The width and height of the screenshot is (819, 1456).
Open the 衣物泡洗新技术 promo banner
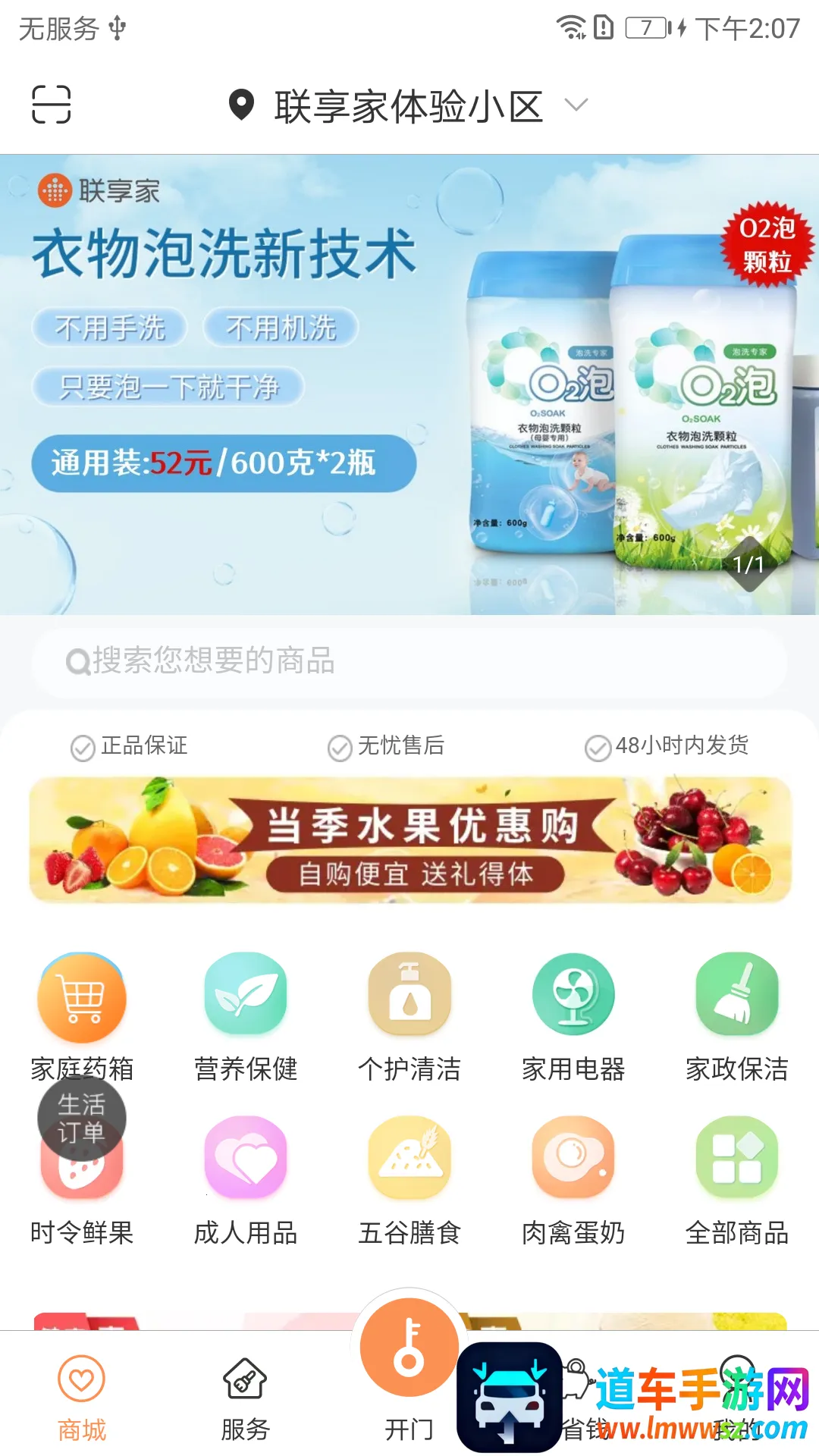click(x=409, y=384)
